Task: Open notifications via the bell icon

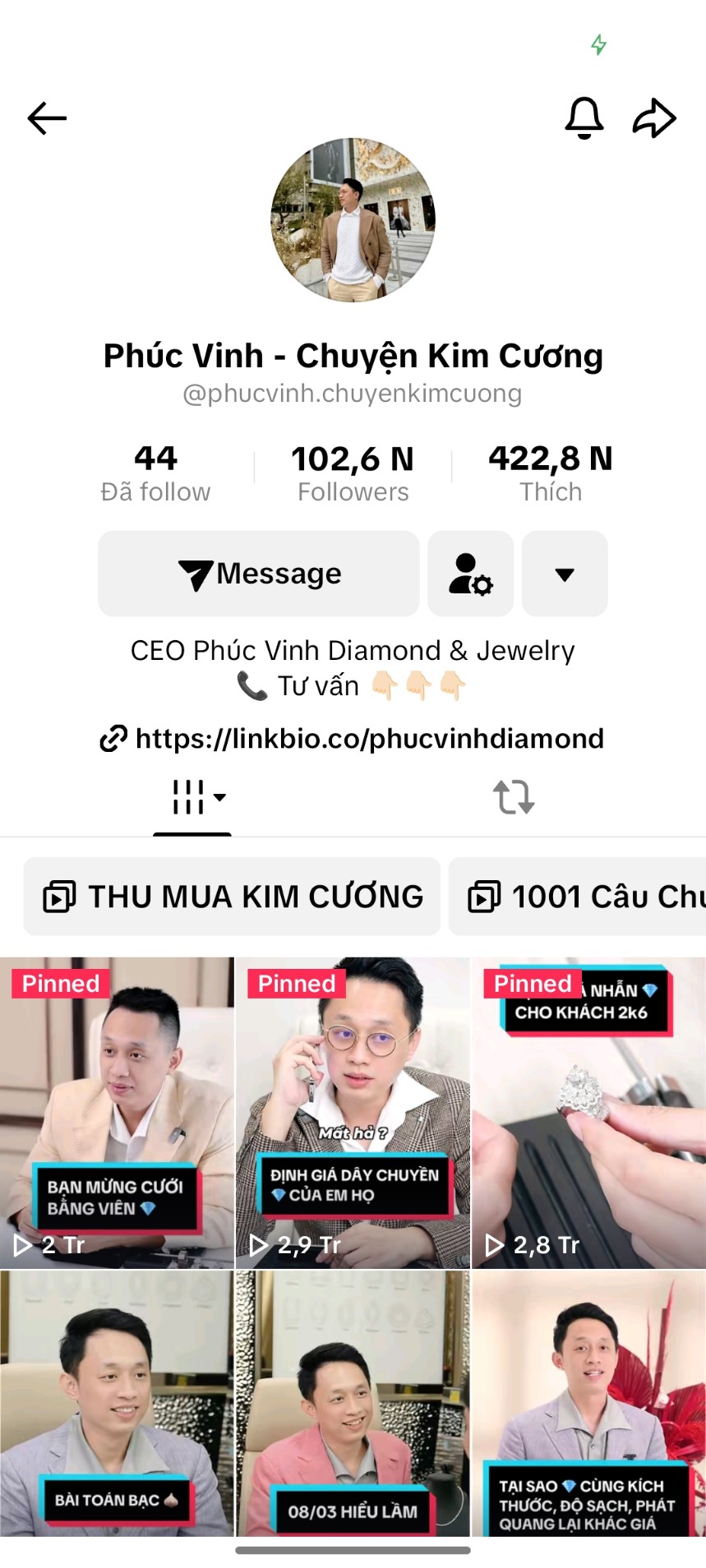Action: [584, 118]
